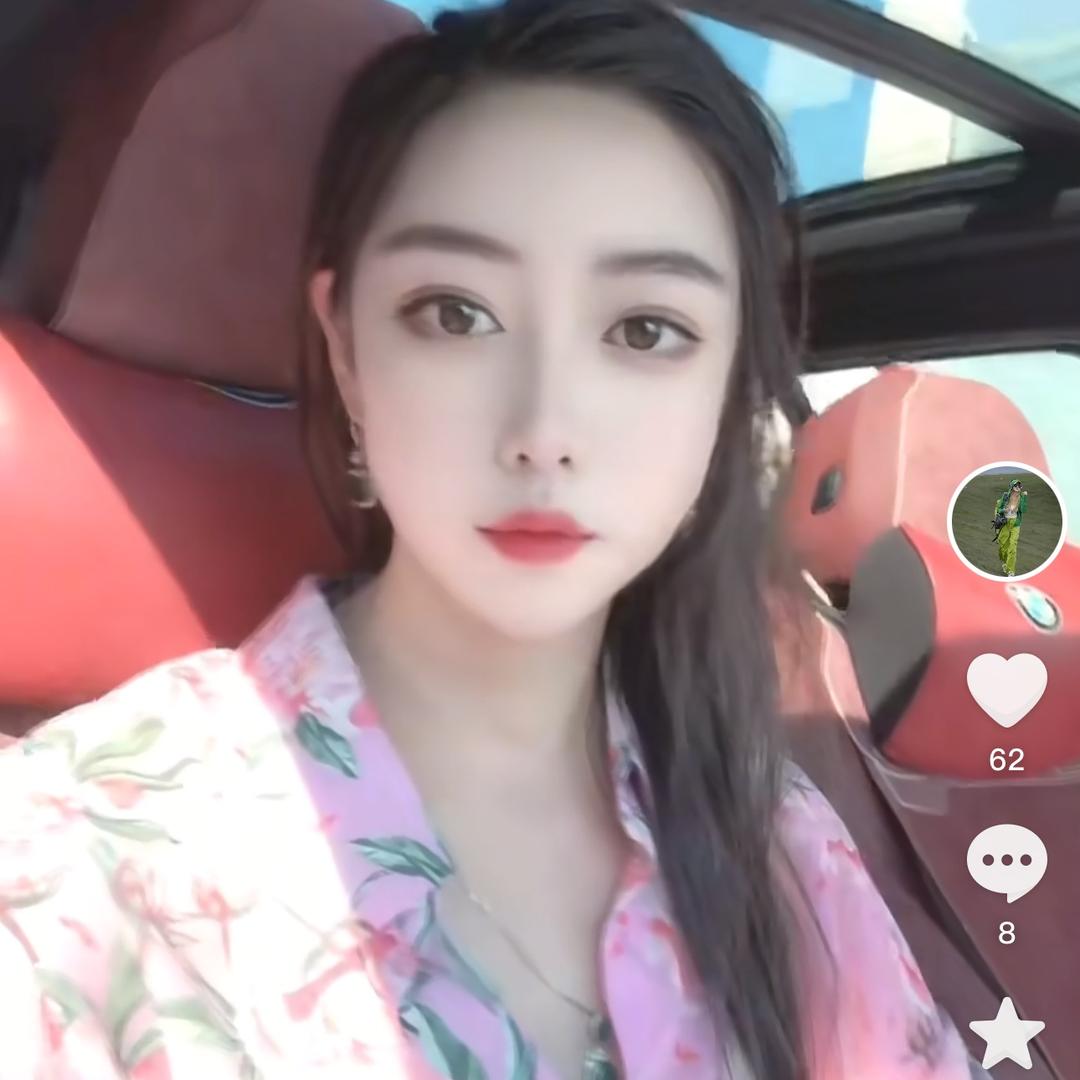Open the creator's profile avatar
The width and height of the screenshot is (1080, 1080).
click(x=1006, y=521)
